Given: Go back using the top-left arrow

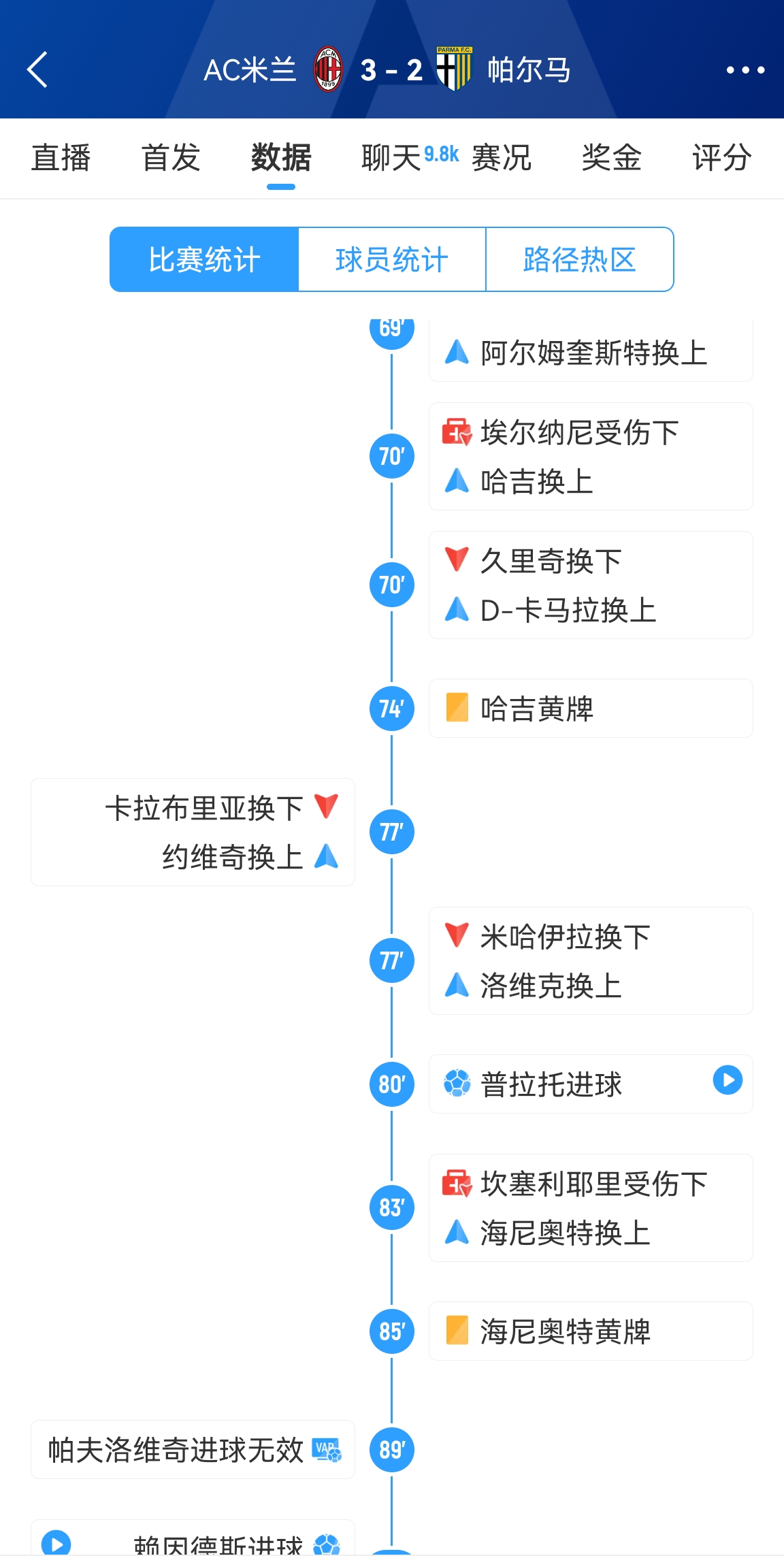Looking at the screenshot, I should click(37, 69).
